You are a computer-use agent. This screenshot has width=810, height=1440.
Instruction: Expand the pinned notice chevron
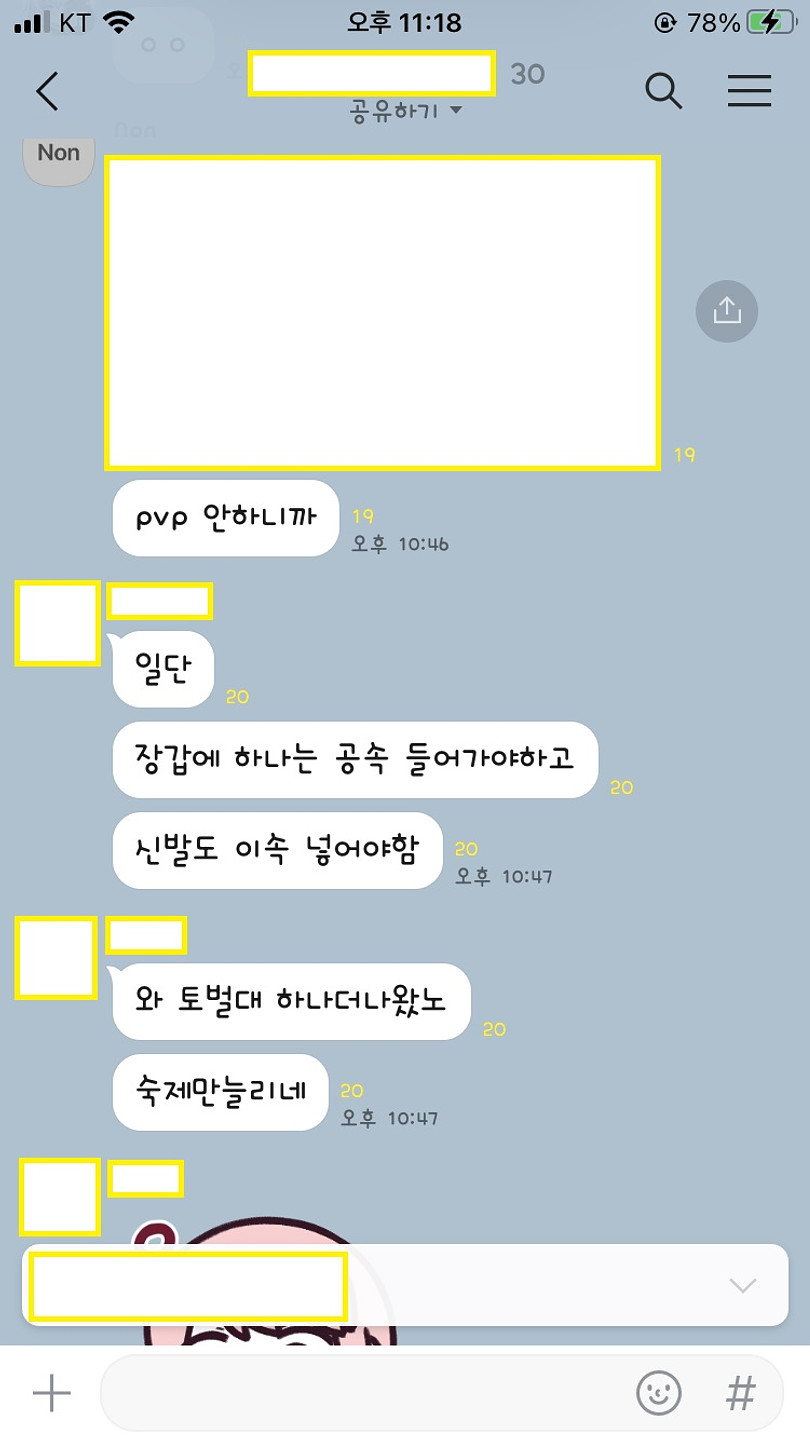(742, 1285)
